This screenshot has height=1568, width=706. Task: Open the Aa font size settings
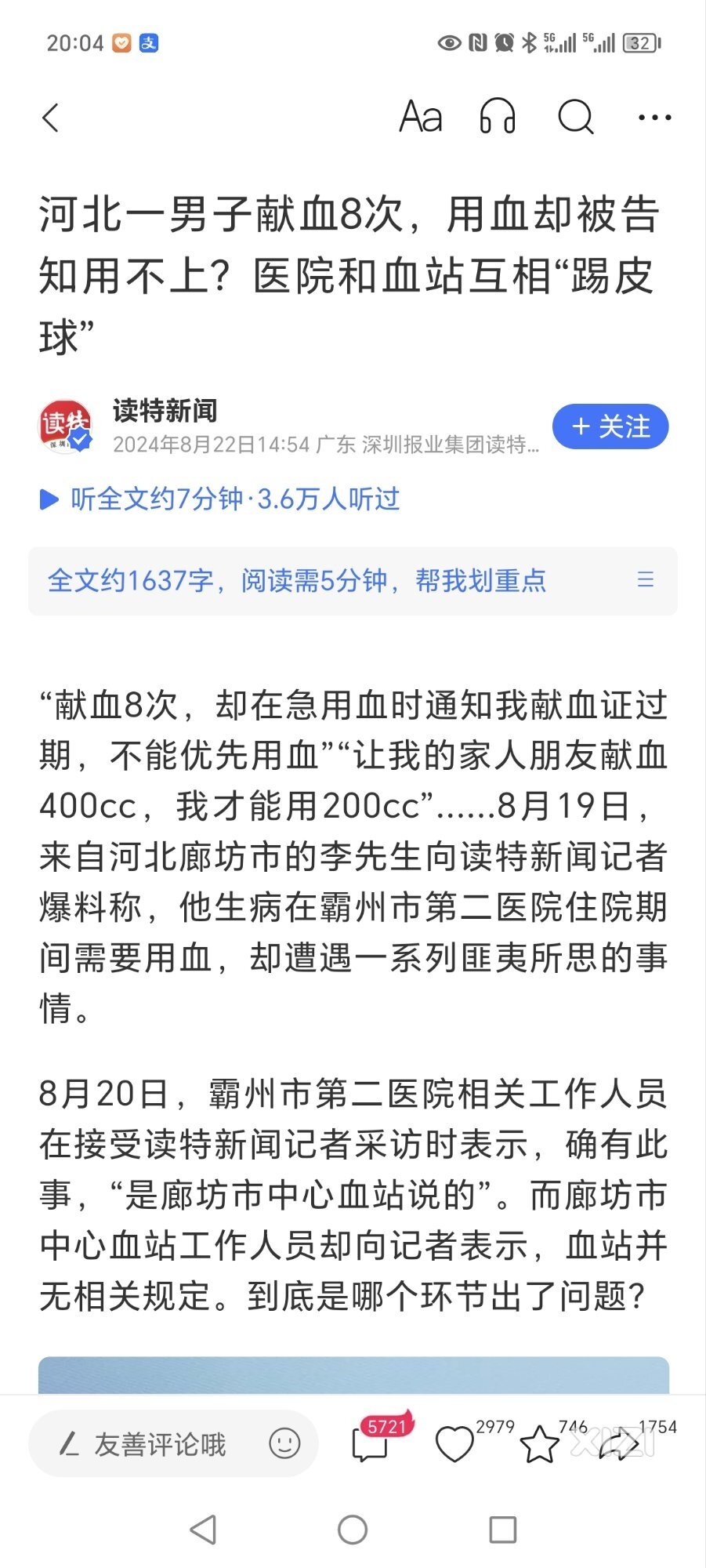click(421, 118)
